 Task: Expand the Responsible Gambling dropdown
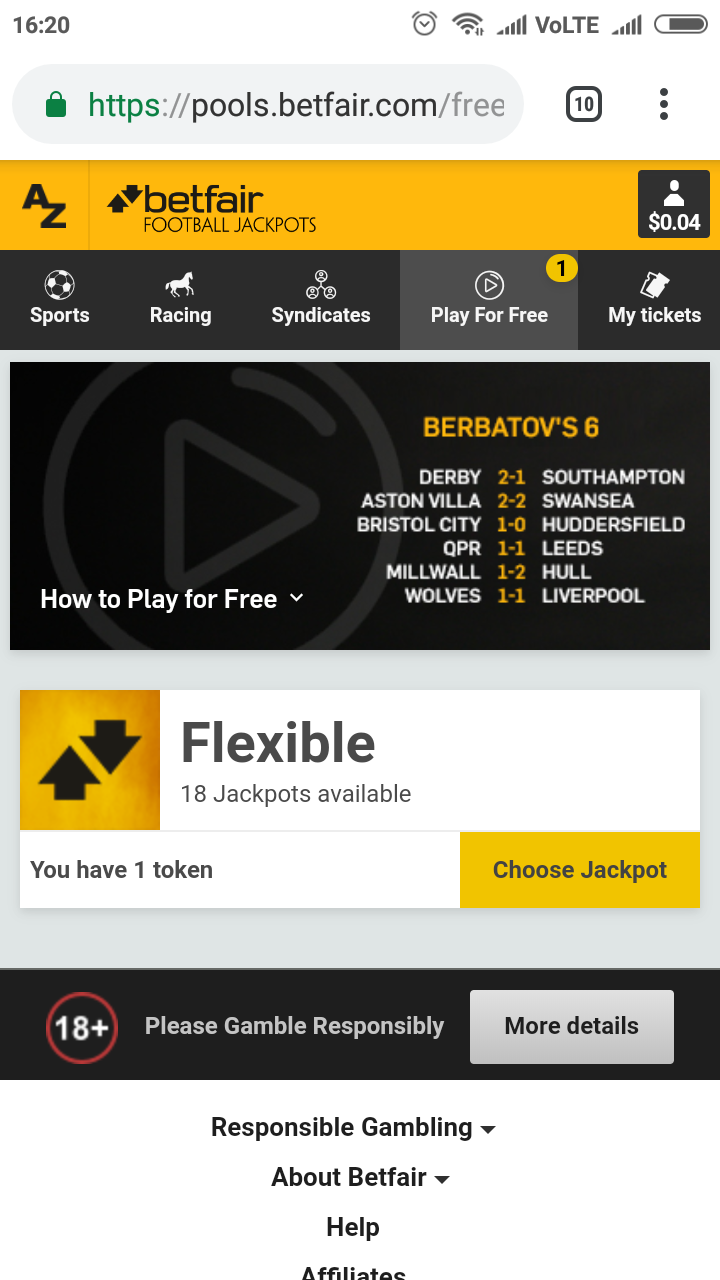point(353,1128)
